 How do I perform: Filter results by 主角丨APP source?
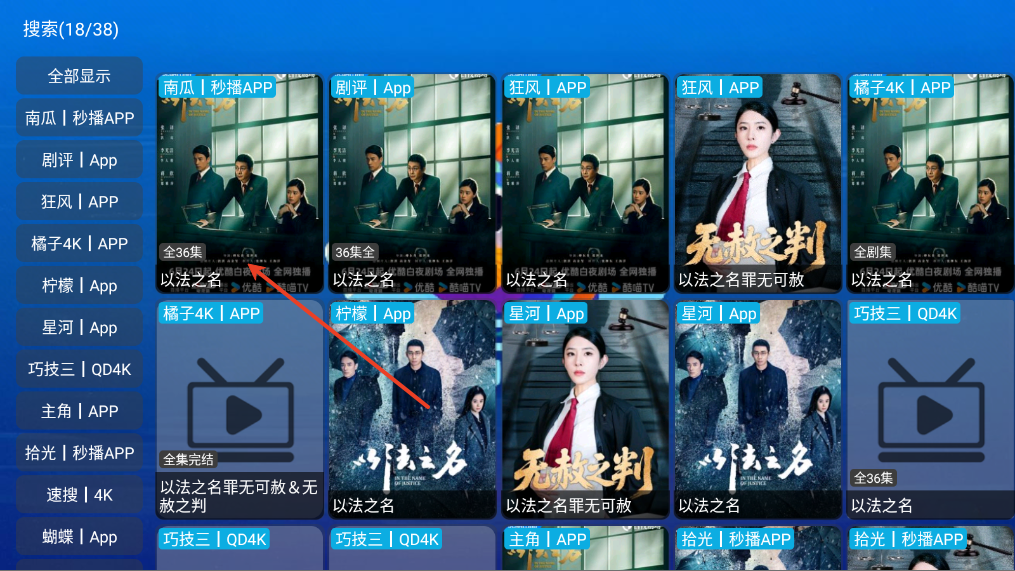pyautogui.click(x=79, y=411)
